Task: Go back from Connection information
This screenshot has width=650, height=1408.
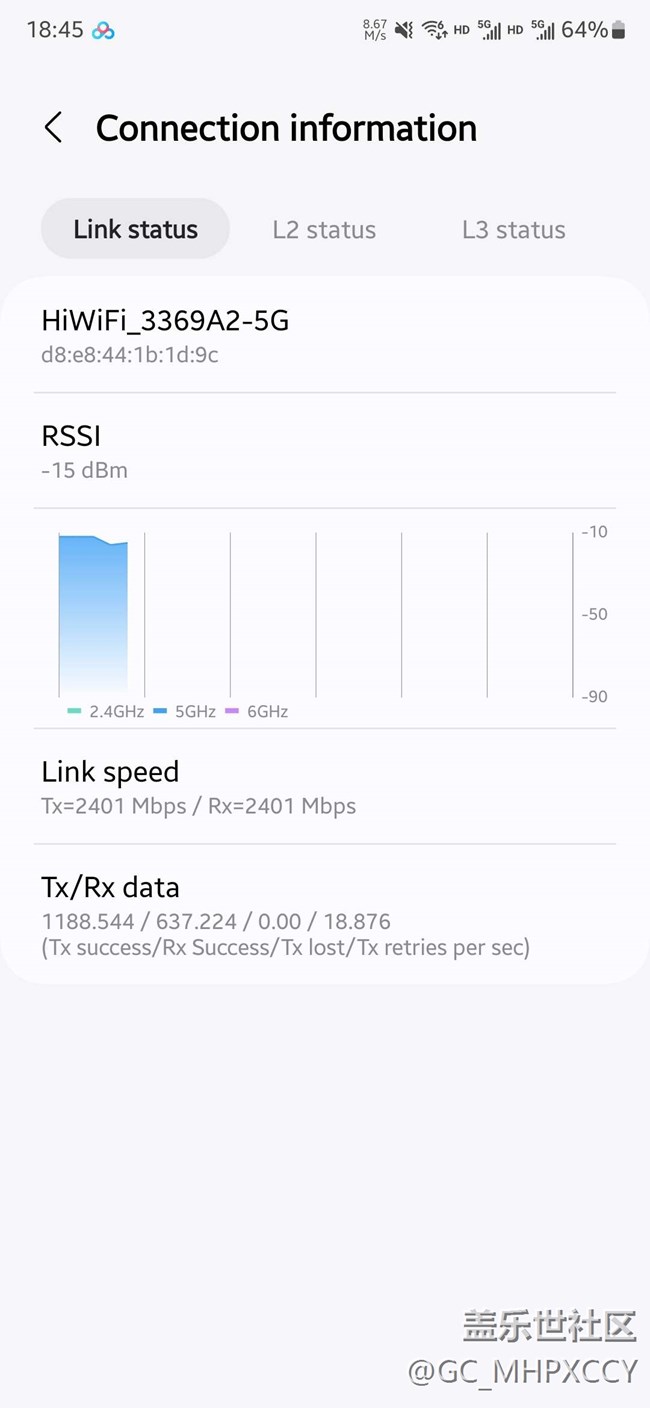Action: 54,128
